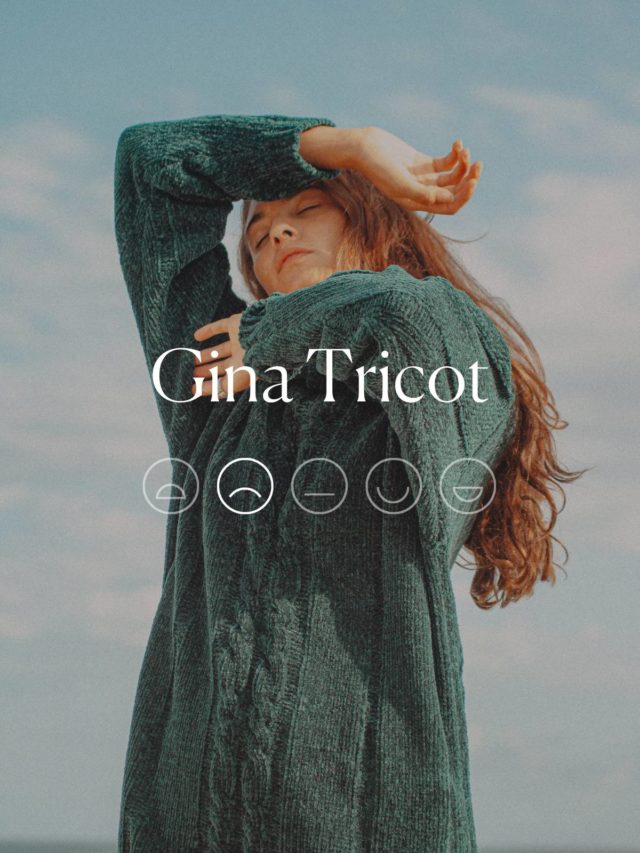Pick the neutral face rating

coord(319,486)
